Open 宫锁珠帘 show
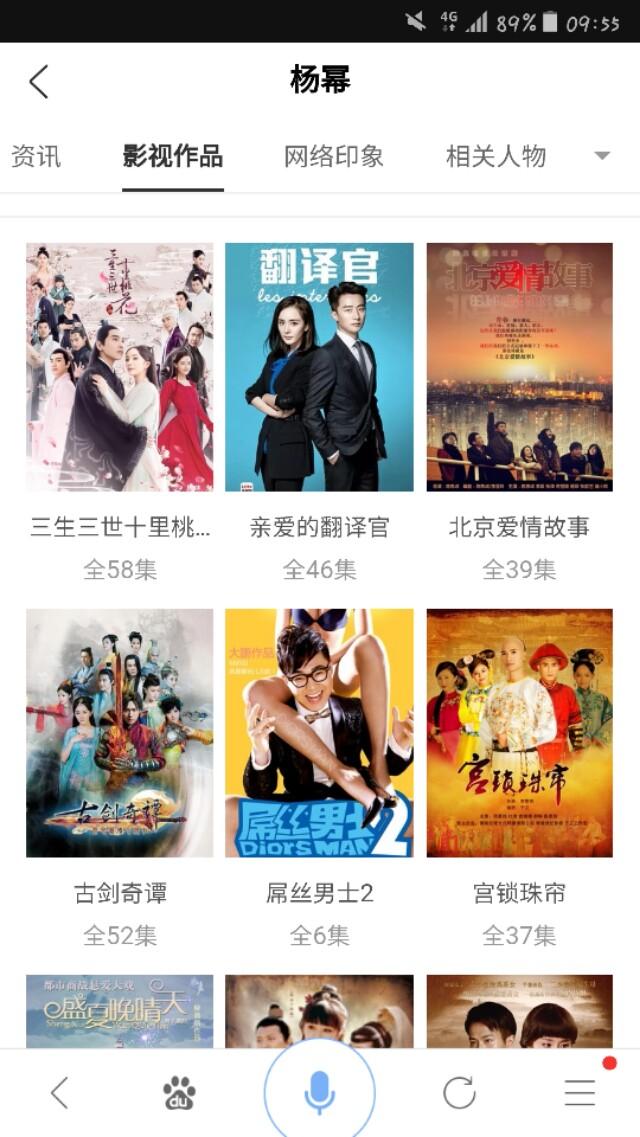The width and height of the screenshot is (640, 1137). coord(519,733)
